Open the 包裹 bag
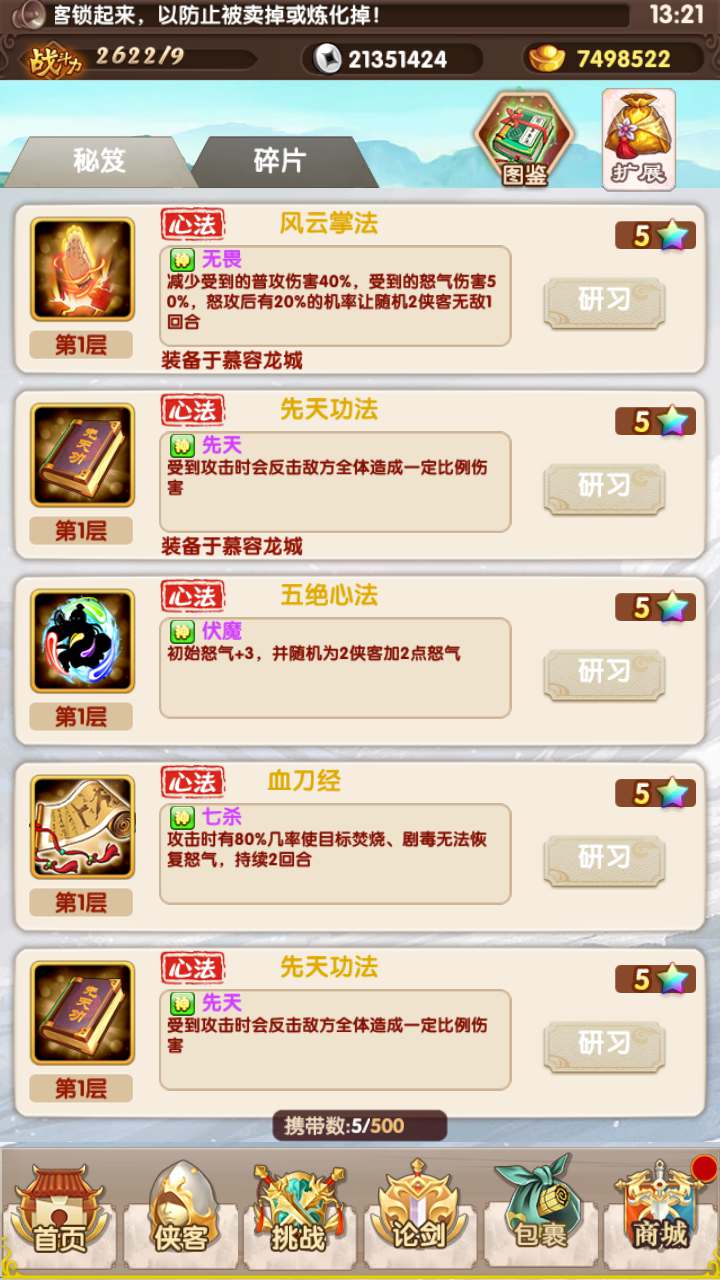720x1280 pixels. click(538, 1212)
